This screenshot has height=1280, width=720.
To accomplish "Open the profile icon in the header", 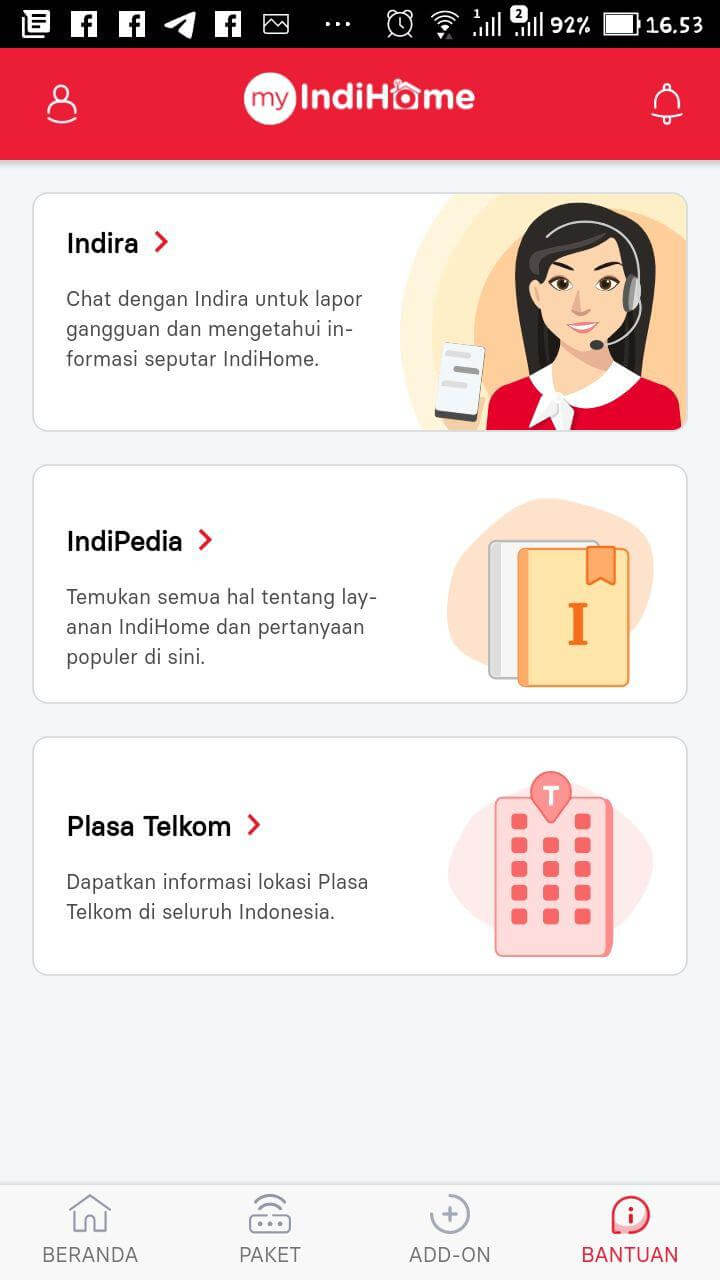I will click(x=62, y=104).
